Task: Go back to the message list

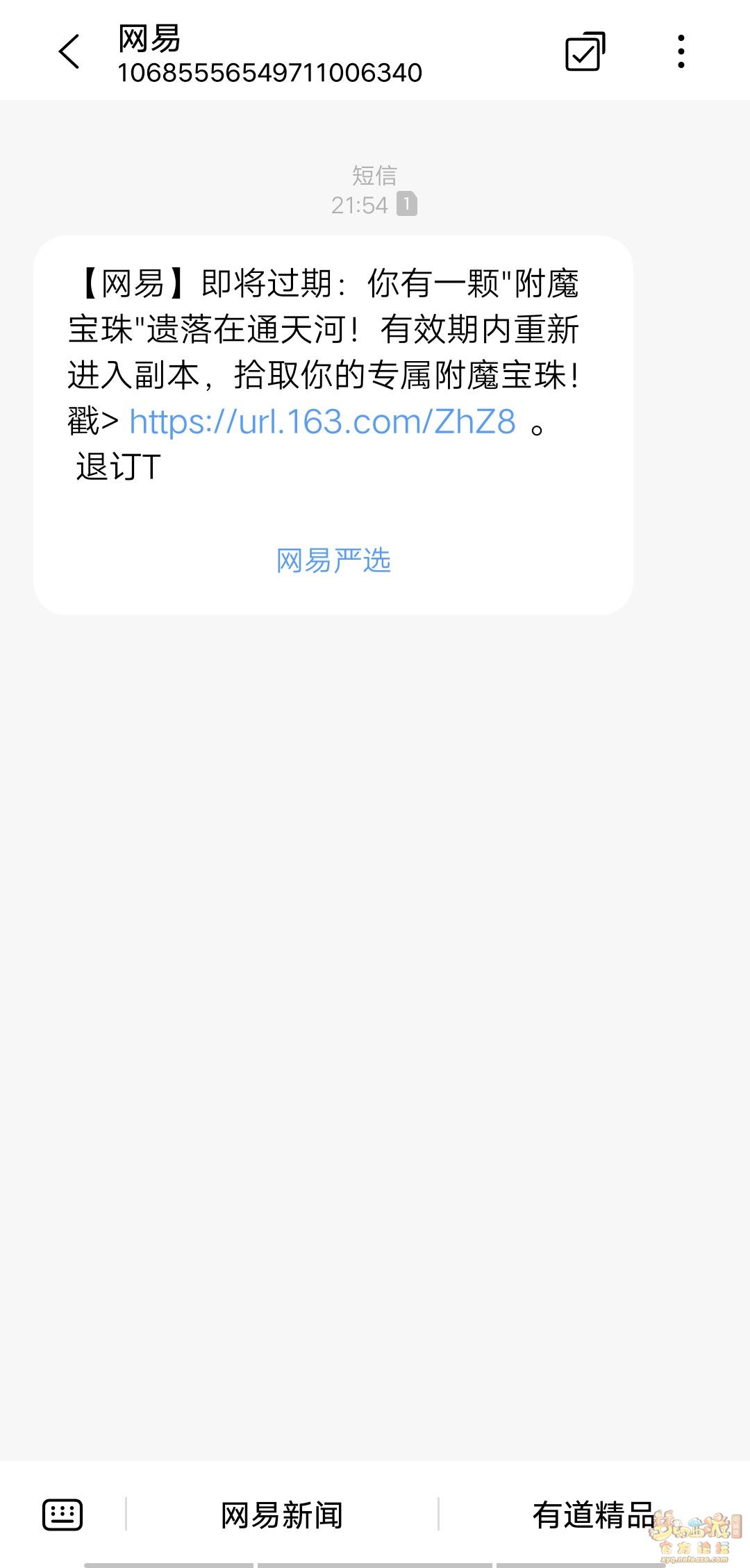Action: click(69, 52)
